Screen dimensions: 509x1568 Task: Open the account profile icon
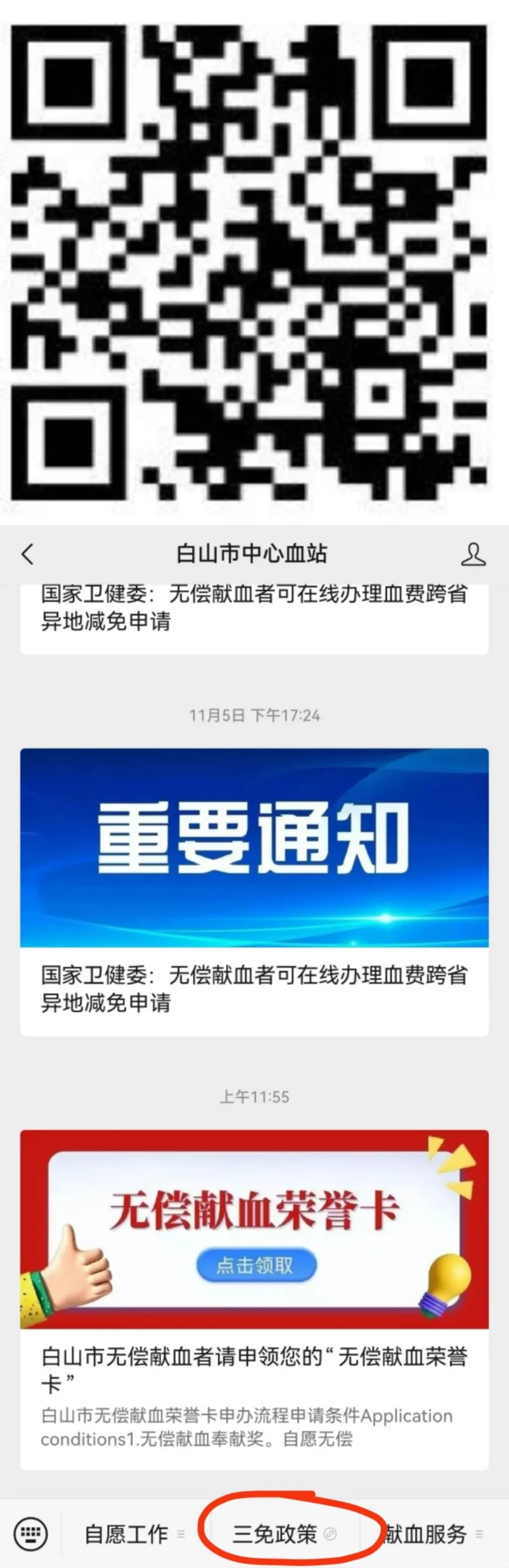473,554
